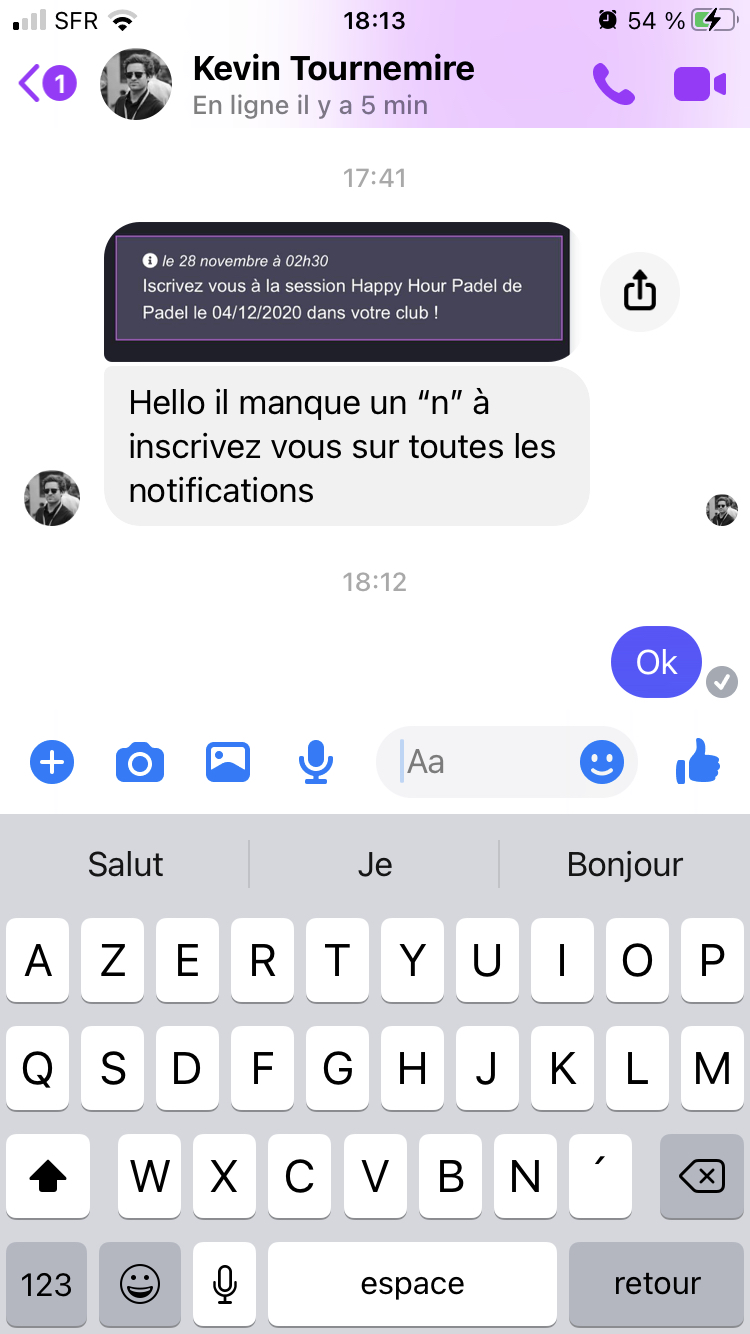This screenshot has height=1334, width=750.
Task: Send a thumbs-up like
Action: click(x=698, y=762)
